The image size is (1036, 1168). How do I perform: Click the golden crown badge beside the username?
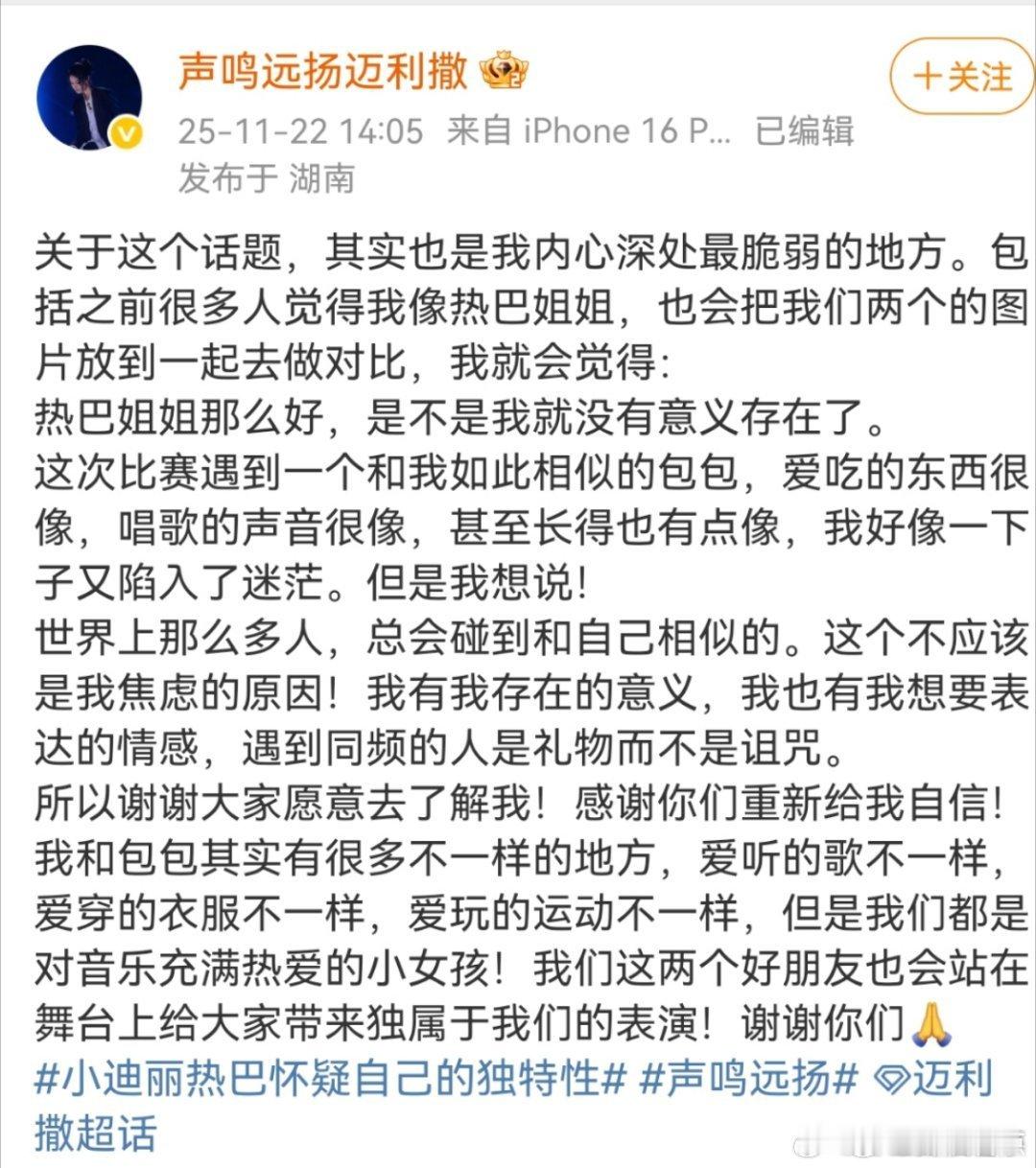506,69
